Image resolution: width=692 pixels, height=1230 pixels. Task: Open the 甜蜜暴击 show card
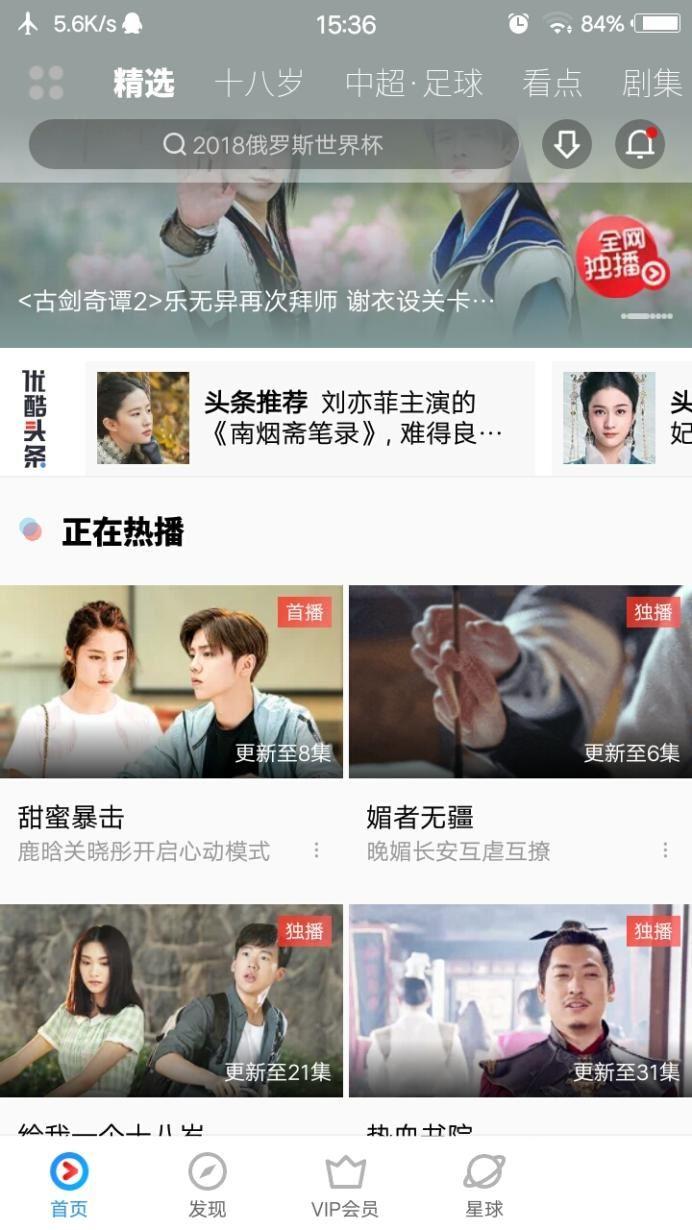[x=171, y=681]
